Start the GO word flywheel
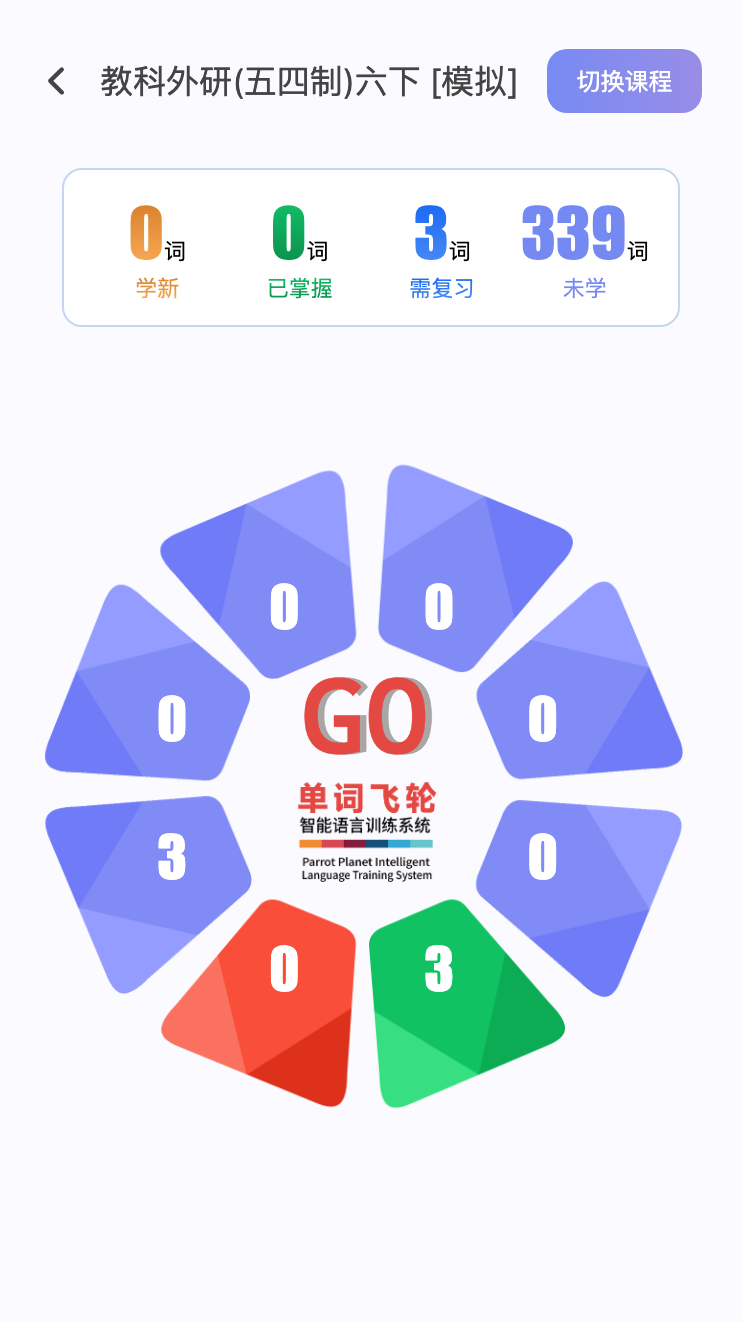This screenshot has width=742, height=1322. (367, 717)
